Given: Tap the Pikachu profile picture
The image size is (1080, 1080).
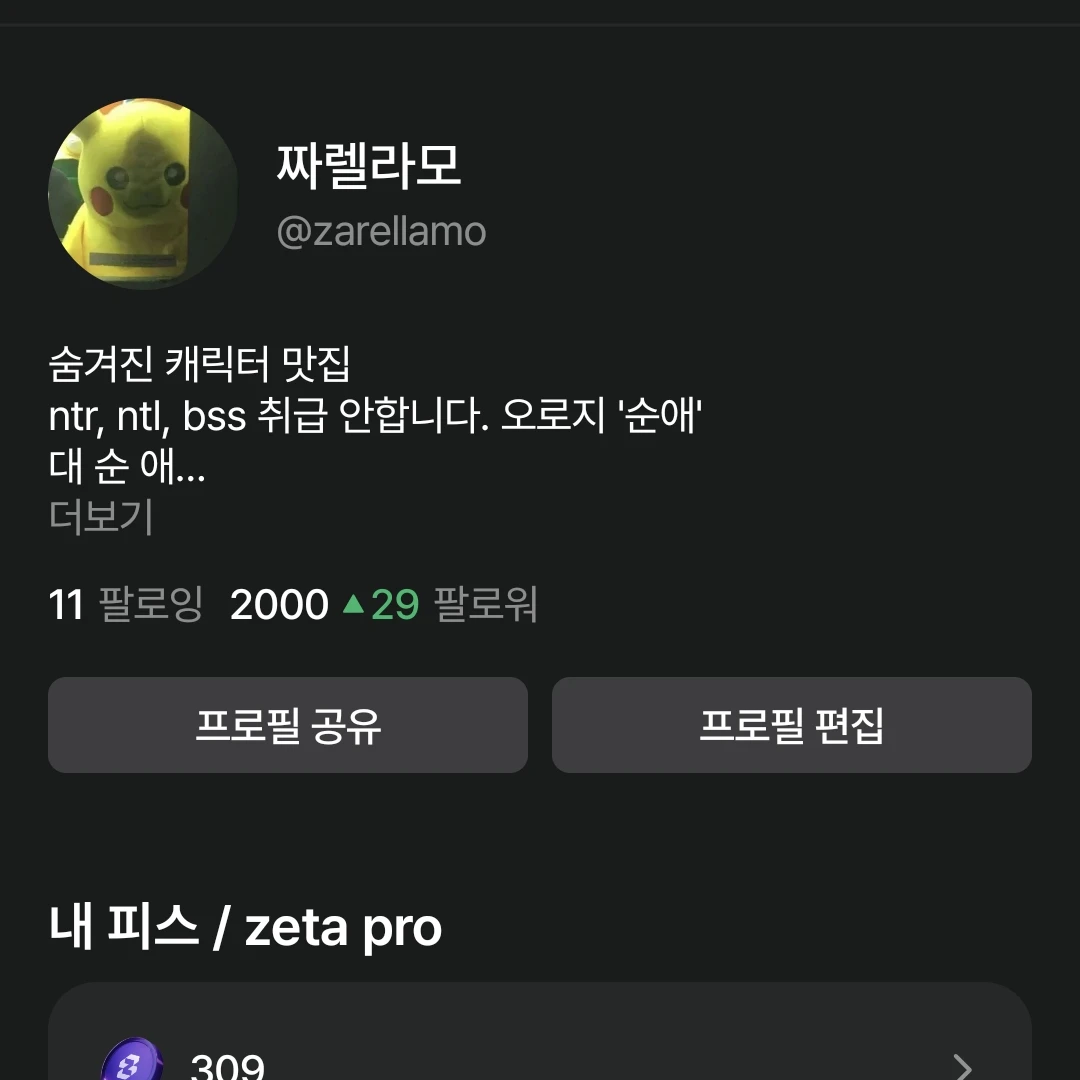Looking at the screenshot, I should pos(143,194).
